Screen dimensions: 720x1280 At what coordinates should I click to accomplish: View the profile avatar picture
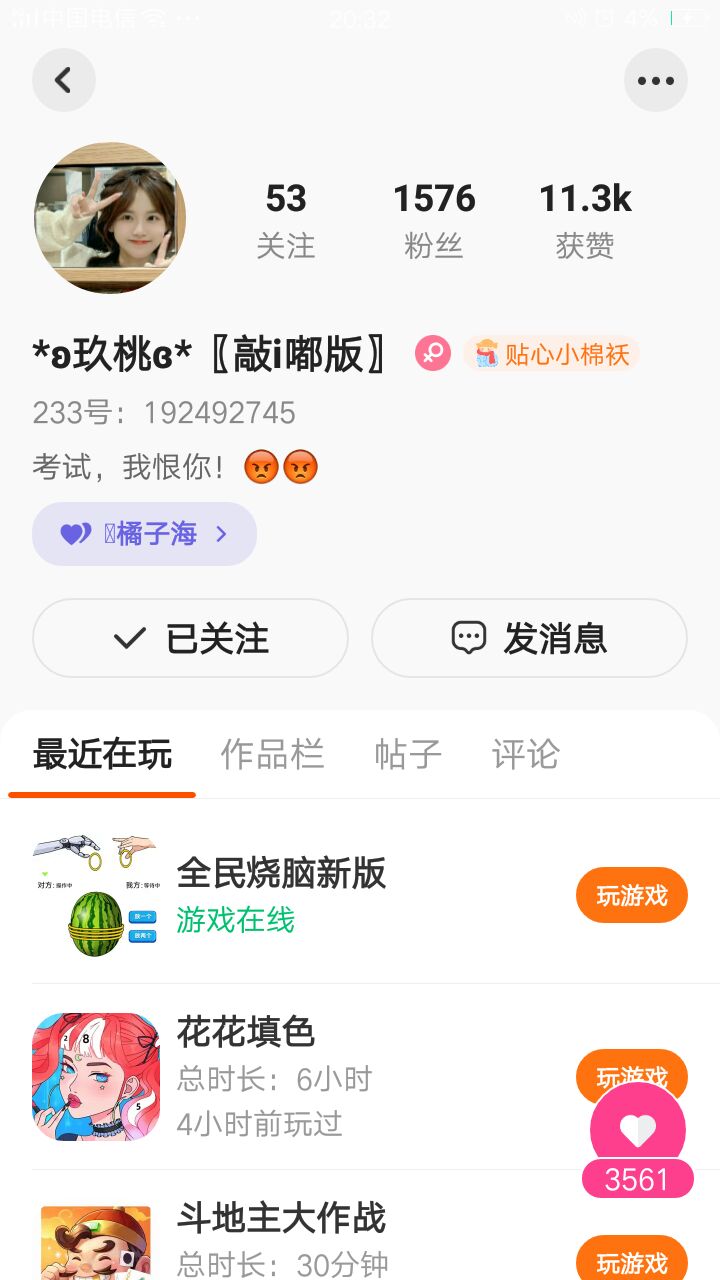pyautogui.click(x=110, y=218)
